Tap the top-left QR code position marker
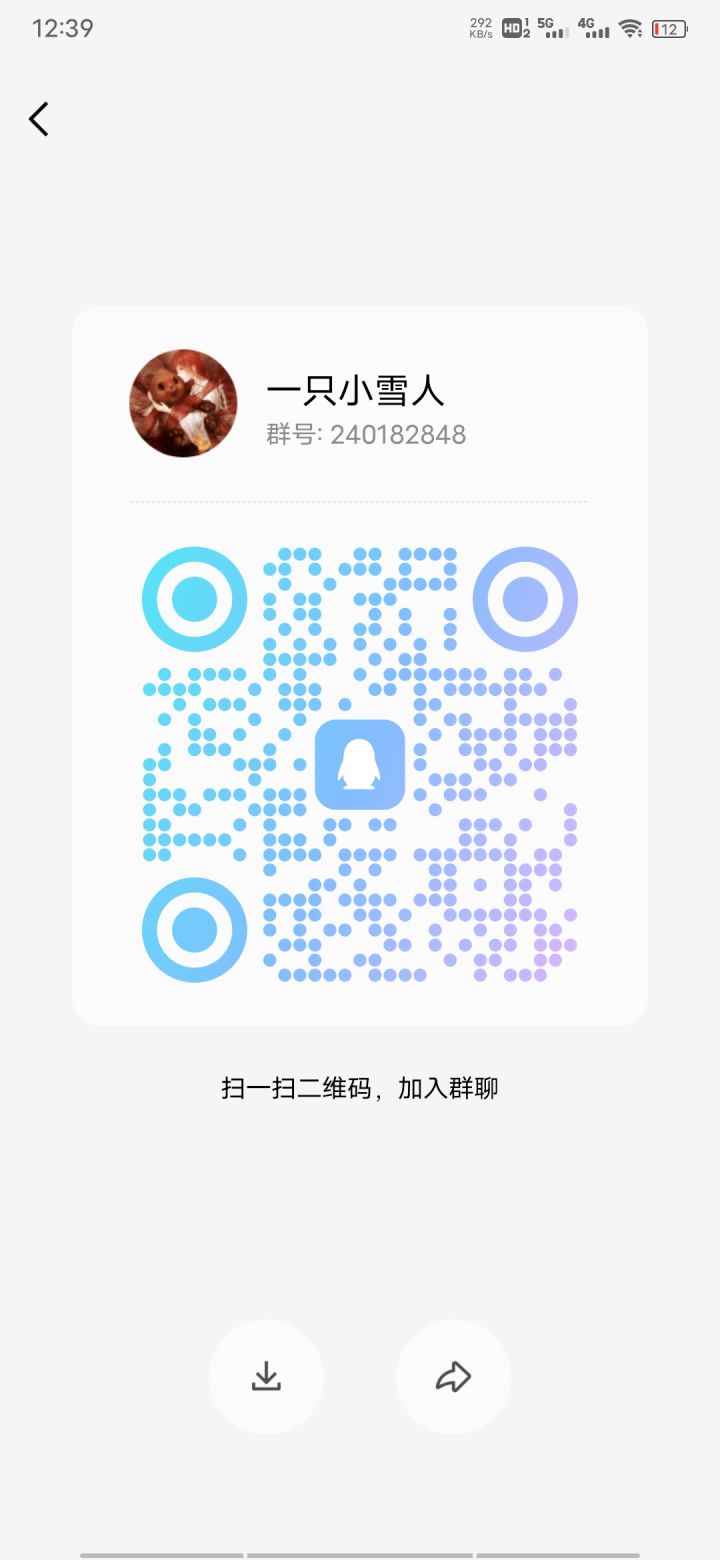Viewport: 720px width, 1560px height. pos(194,598)
